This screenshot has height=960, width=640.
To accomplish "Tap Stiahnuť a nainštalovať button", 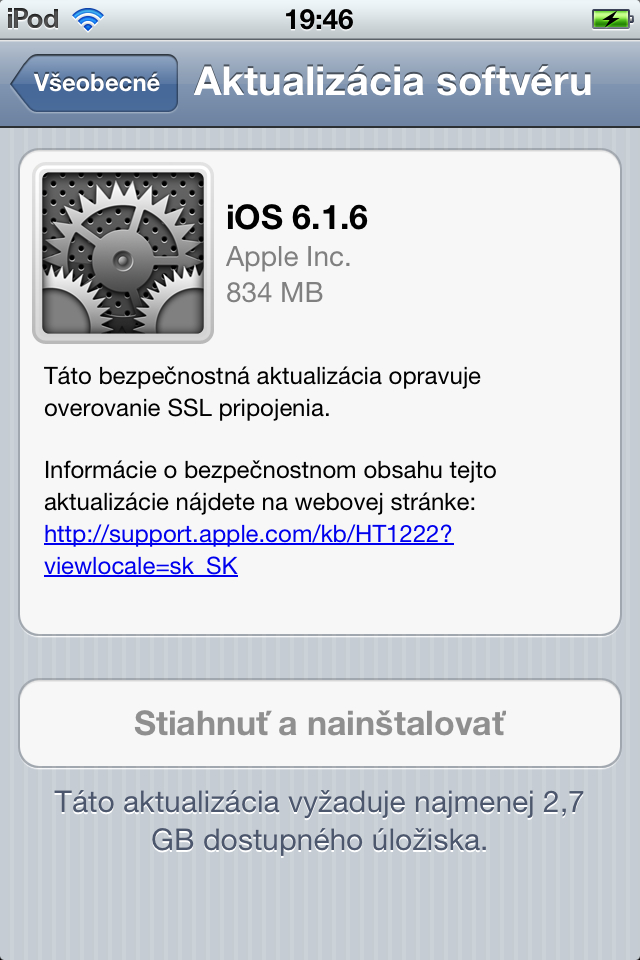I will tap(320, 723).
